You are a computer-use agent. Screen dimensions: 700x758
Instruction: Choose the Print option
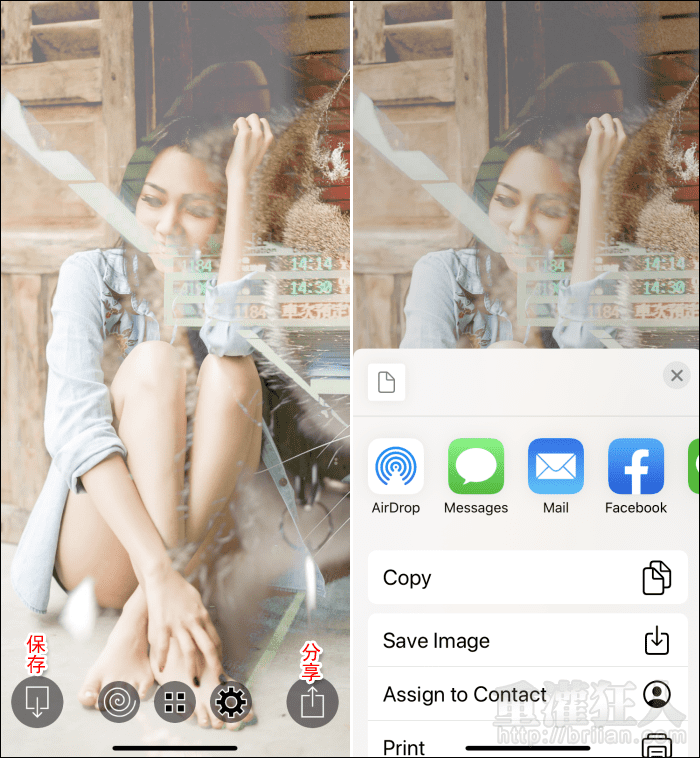pyautogui.click(x=526, y=745)
